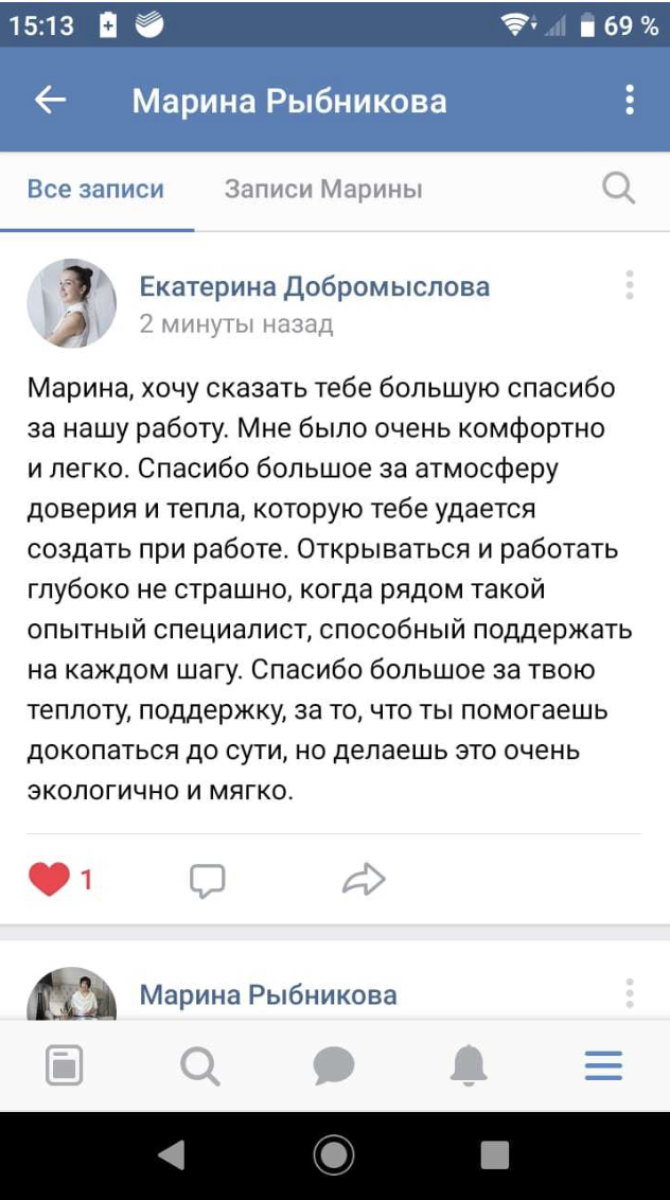Screen dimensions: 670x1200
Task: Open options for Екатерина Добромыслова's post
Action: click(x=629, y=285)
